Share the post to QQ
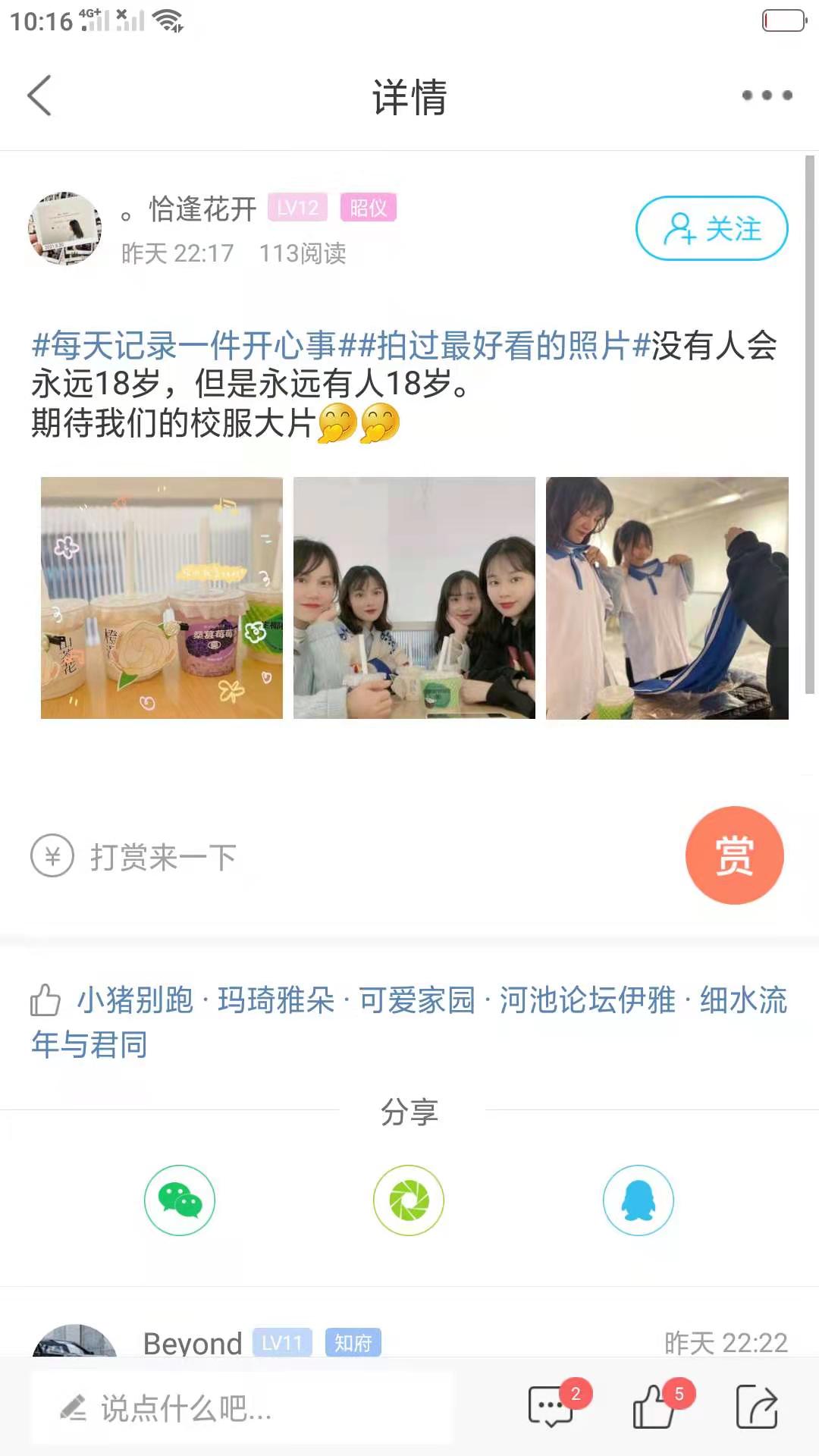 638,1200
